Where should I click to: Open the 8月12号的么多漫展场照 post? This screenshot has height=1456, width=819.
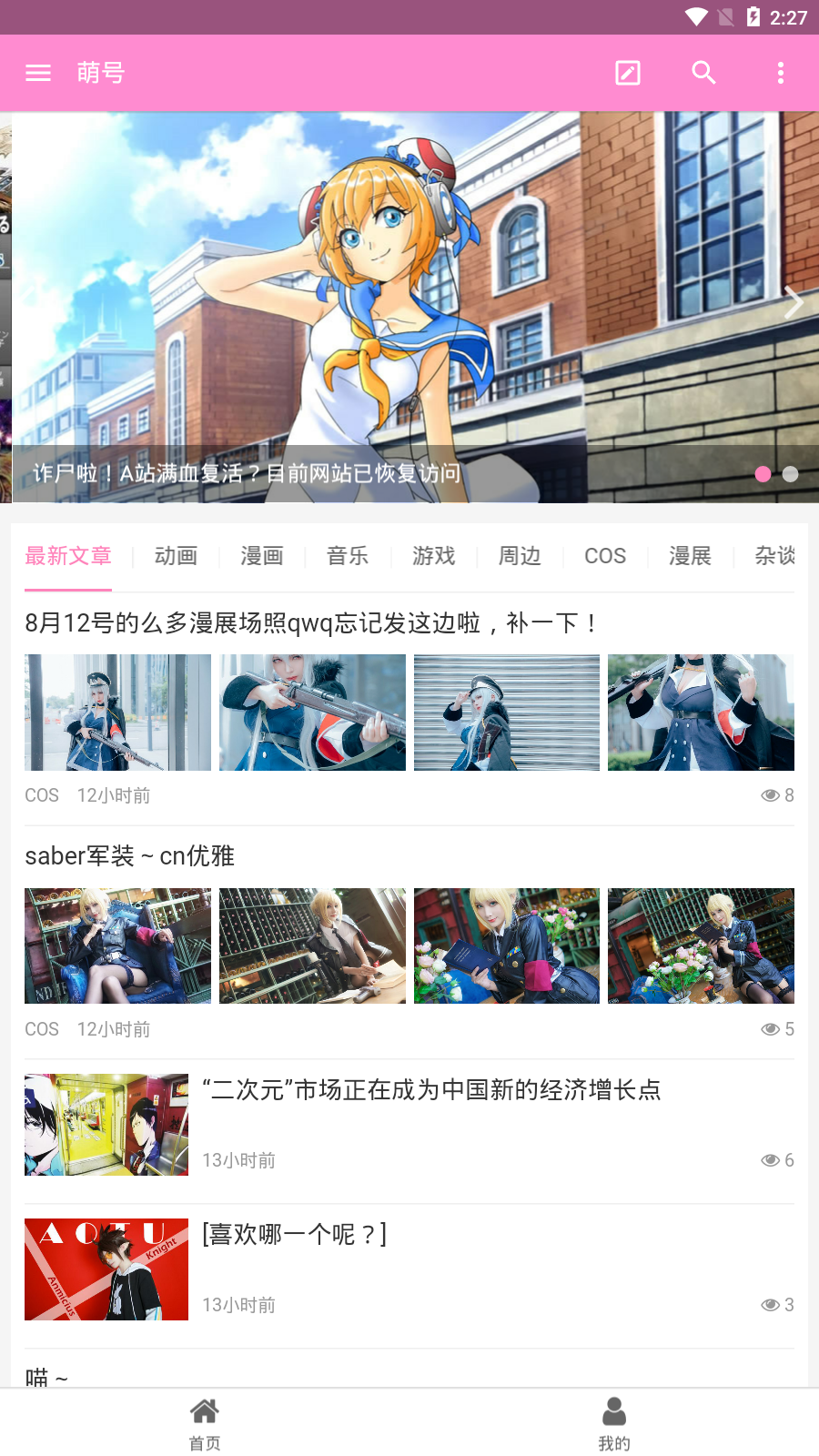click(x=311, y=623)
